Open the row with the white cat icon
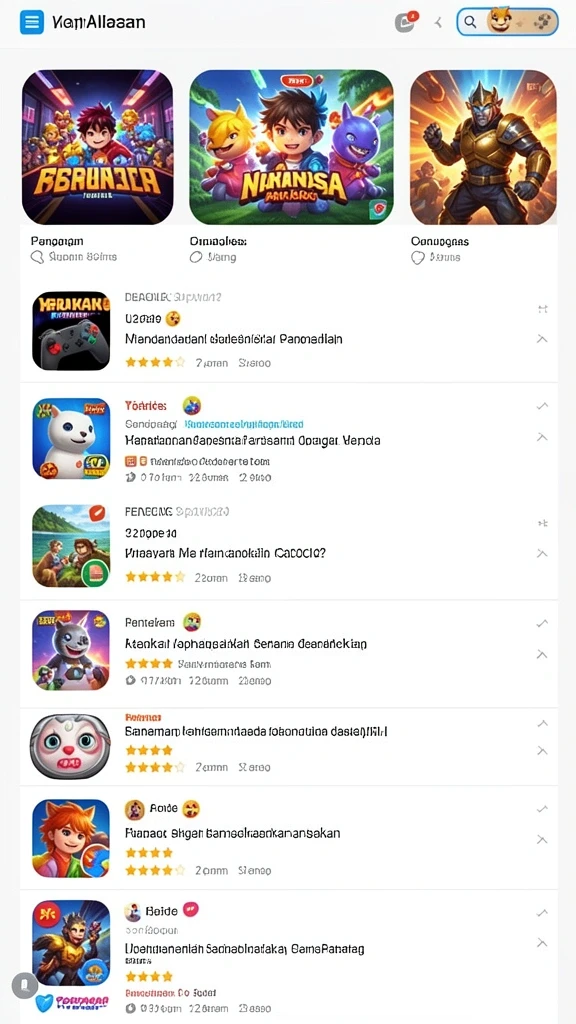 (x=289, y=438)
